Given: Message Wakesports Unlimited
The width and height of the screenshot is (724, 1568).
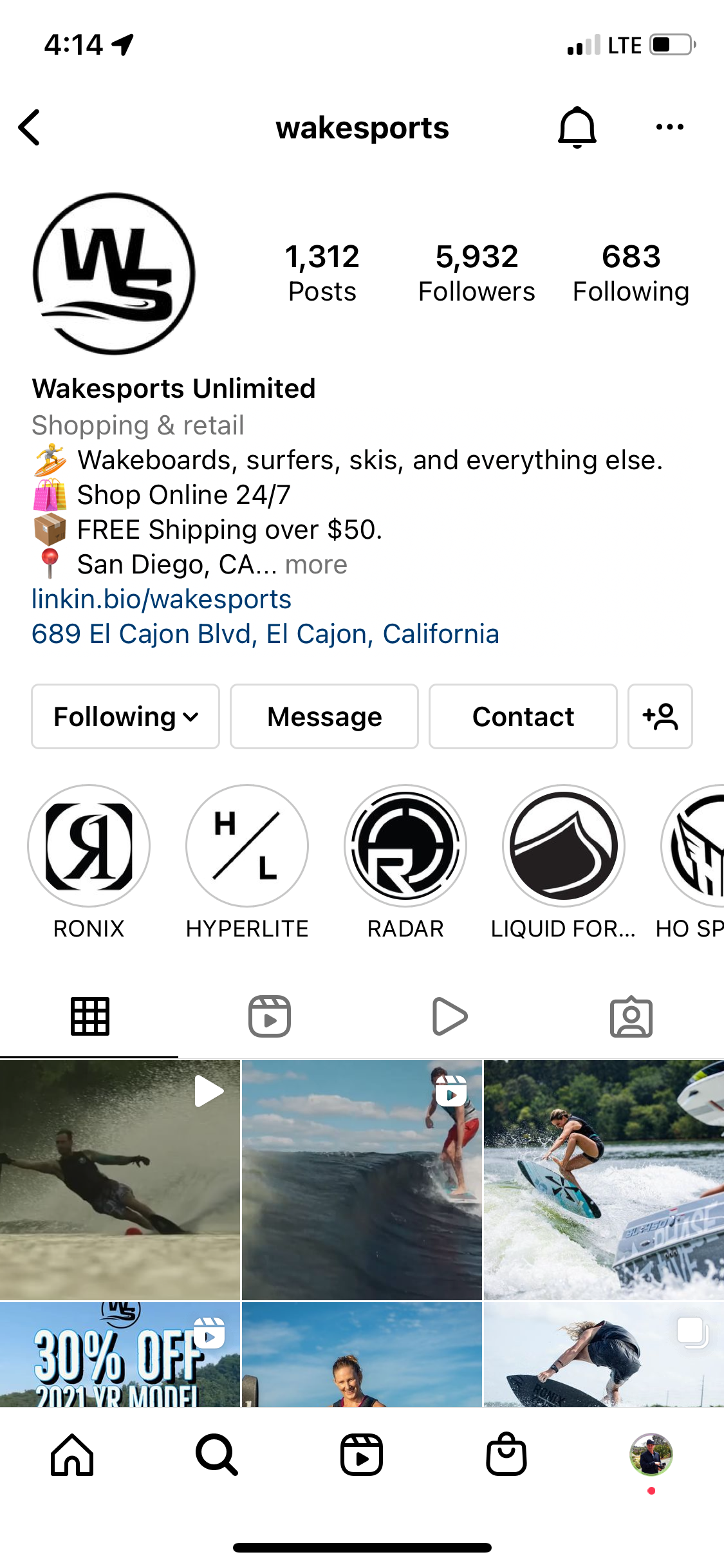Looking at the screenshot, I should click(324, 716).
